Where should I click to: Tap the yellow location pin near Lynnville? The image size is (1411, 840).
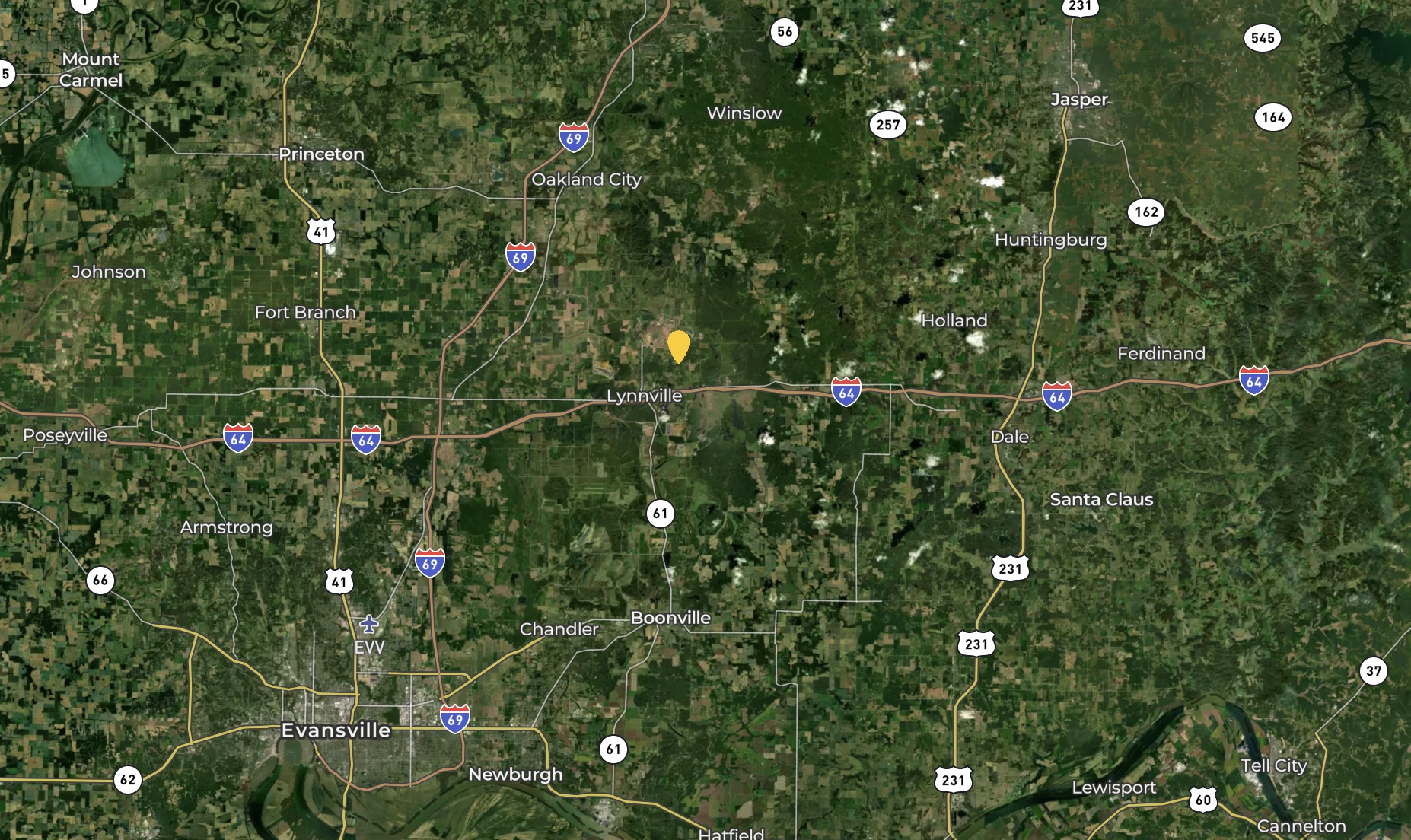coord(678,345)
